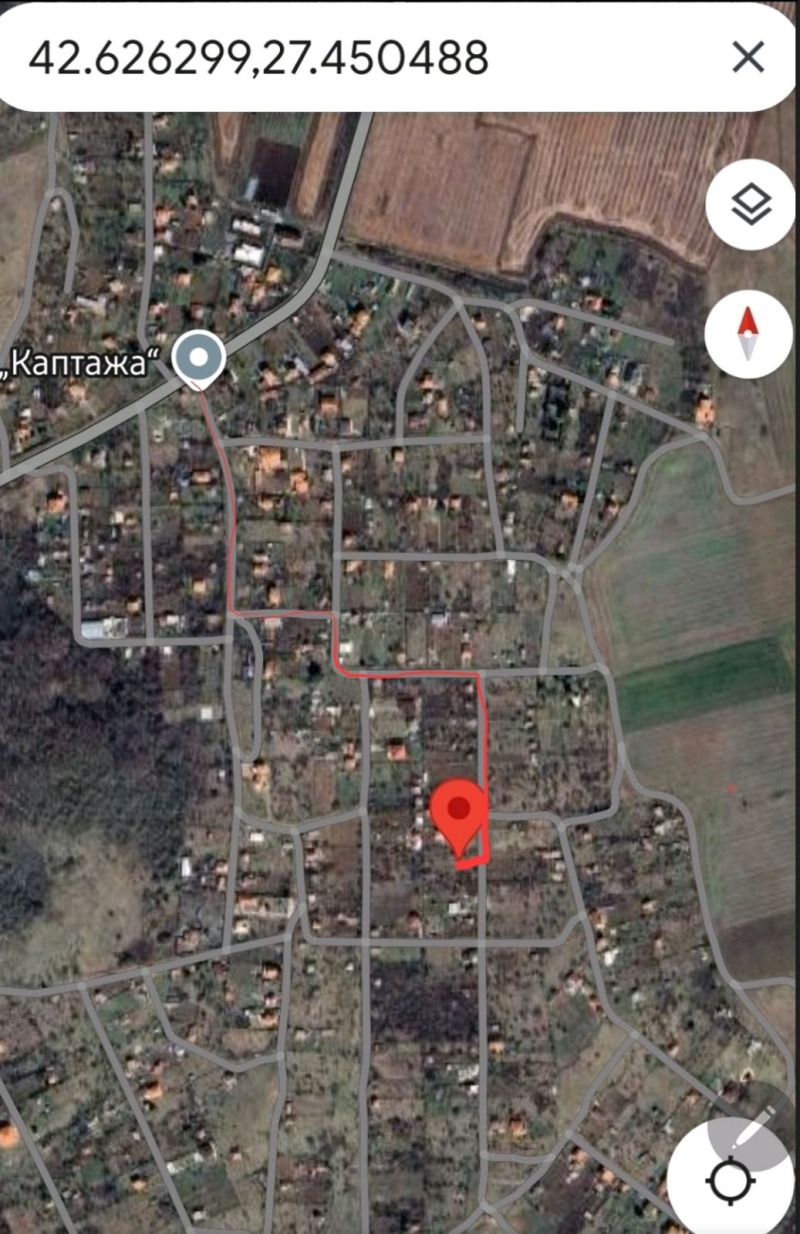
Task: Tap the „Каптажа“ place marker
Action: pyautogui.click(x=198, y=358)
